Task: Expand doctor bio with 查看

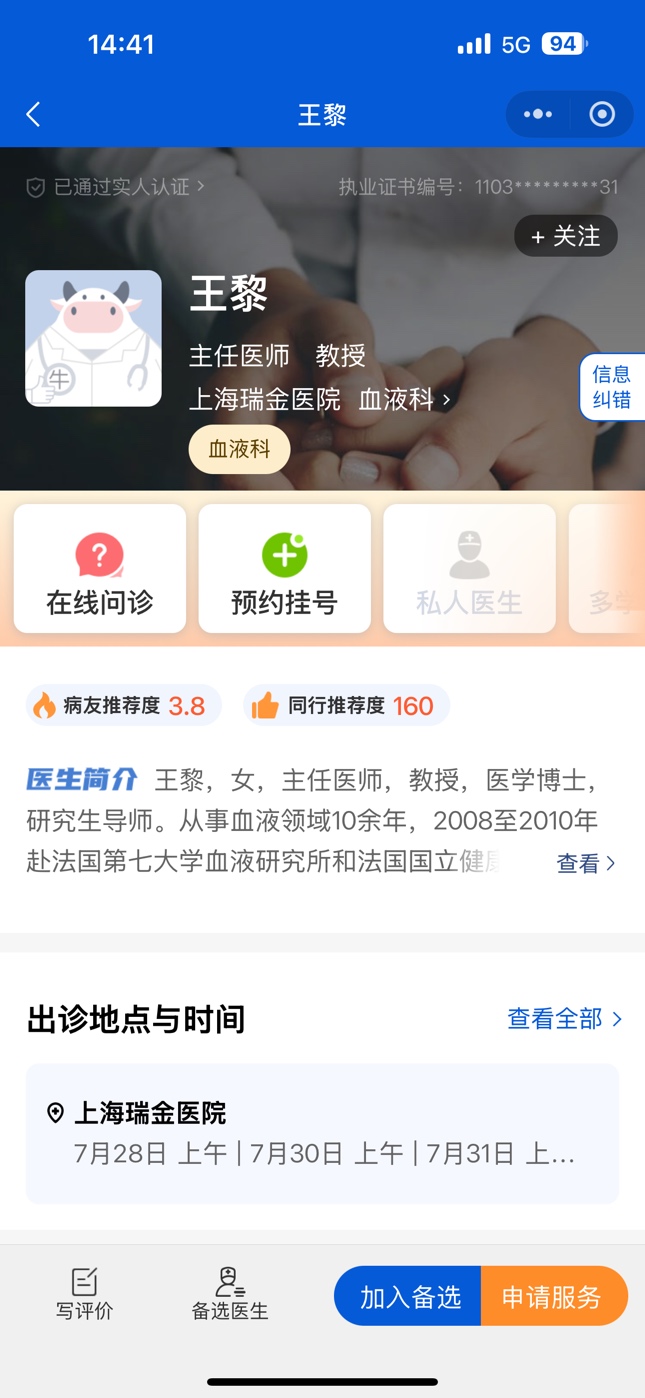Action: [585, 863]
